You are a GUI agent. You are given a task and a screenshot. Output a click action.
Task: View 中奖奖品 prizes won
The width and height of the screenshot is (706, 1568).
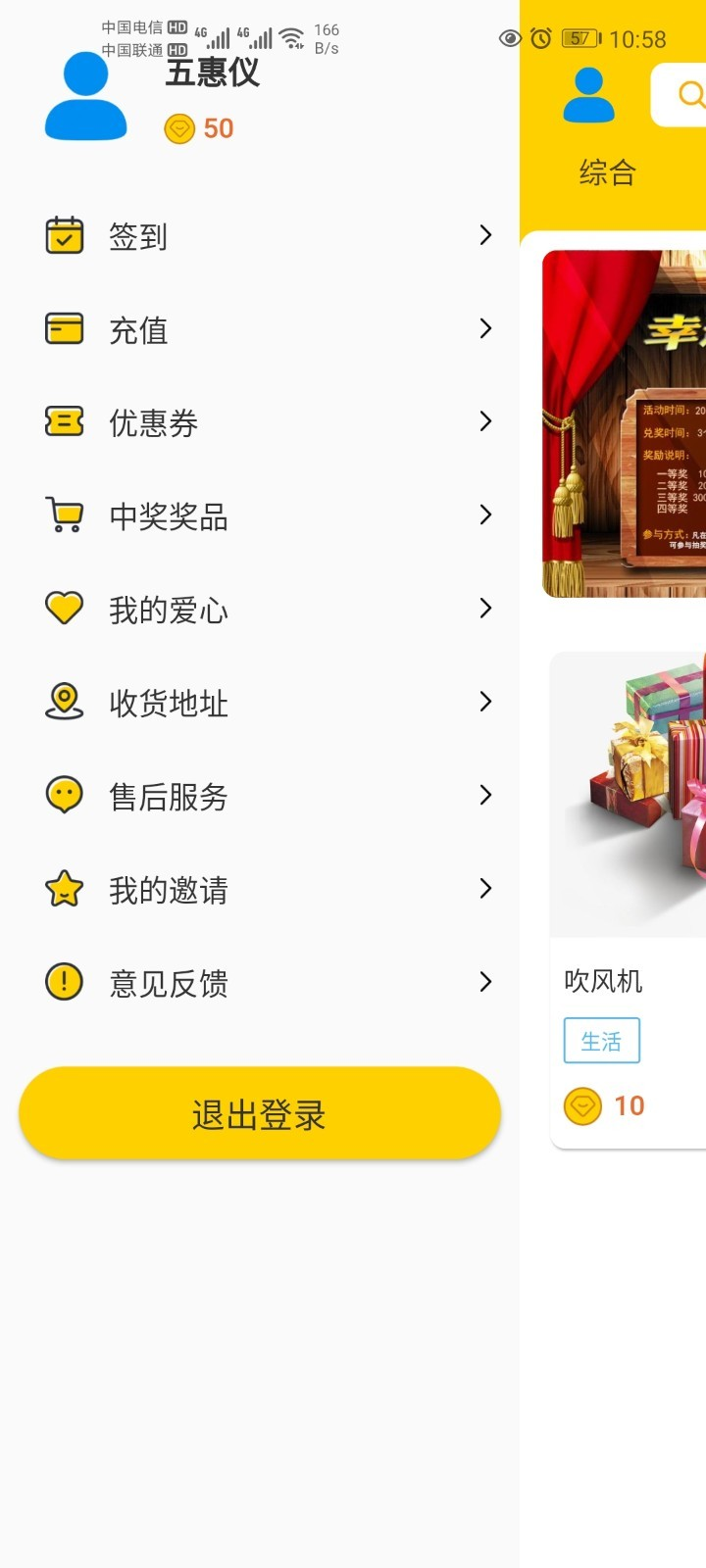(x=260, y=515)
